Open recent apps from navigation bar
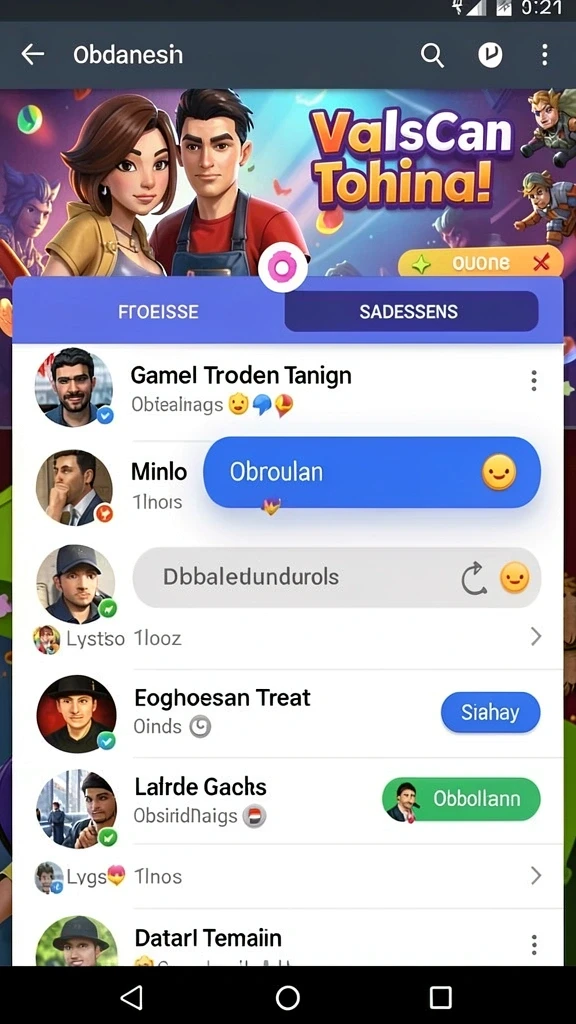The image size is (576, 1024). coord(441,997)
